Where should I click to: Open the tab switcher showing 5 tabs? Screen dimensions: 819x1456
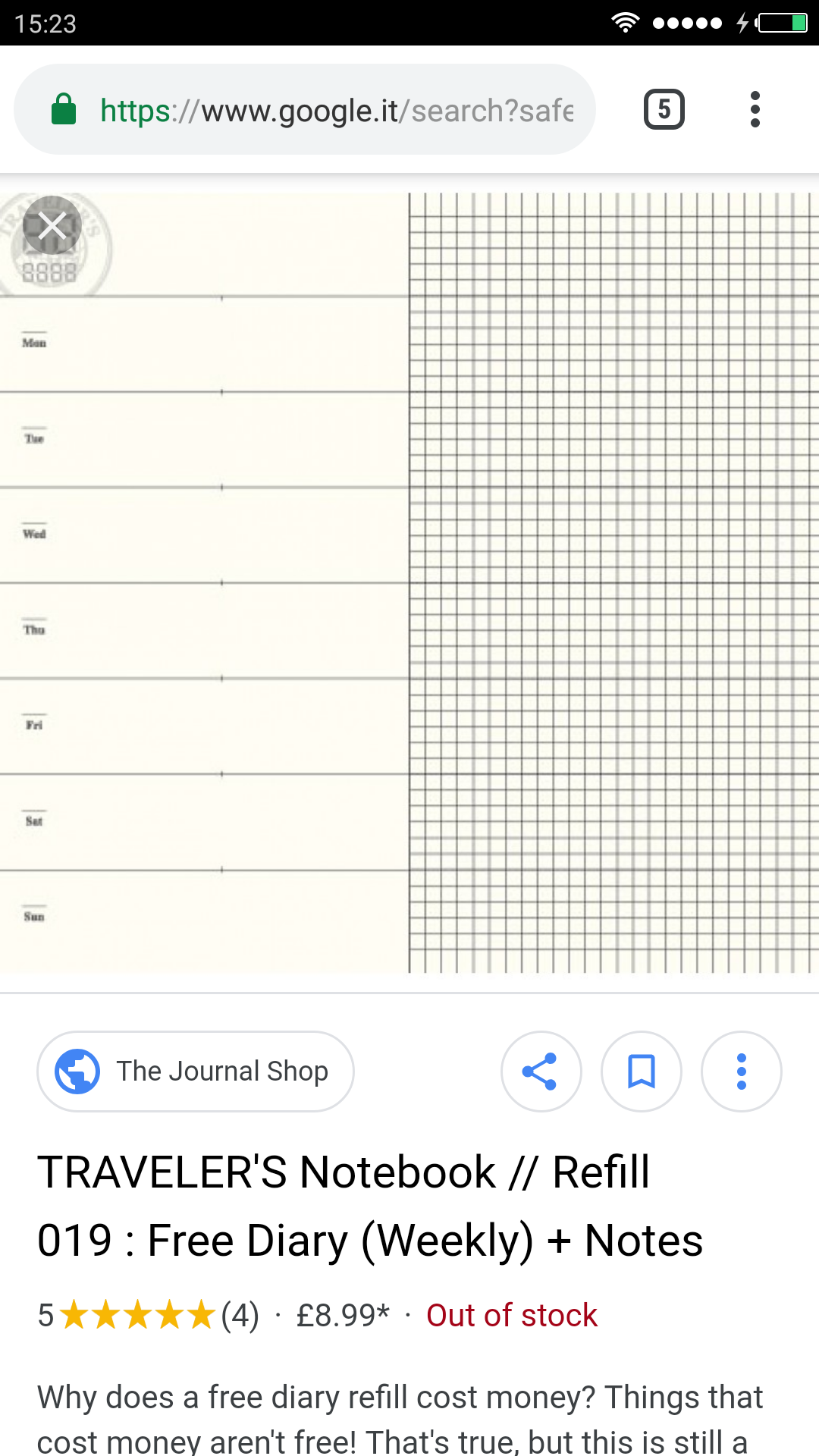pyautogui.click(x=664, y=110)
